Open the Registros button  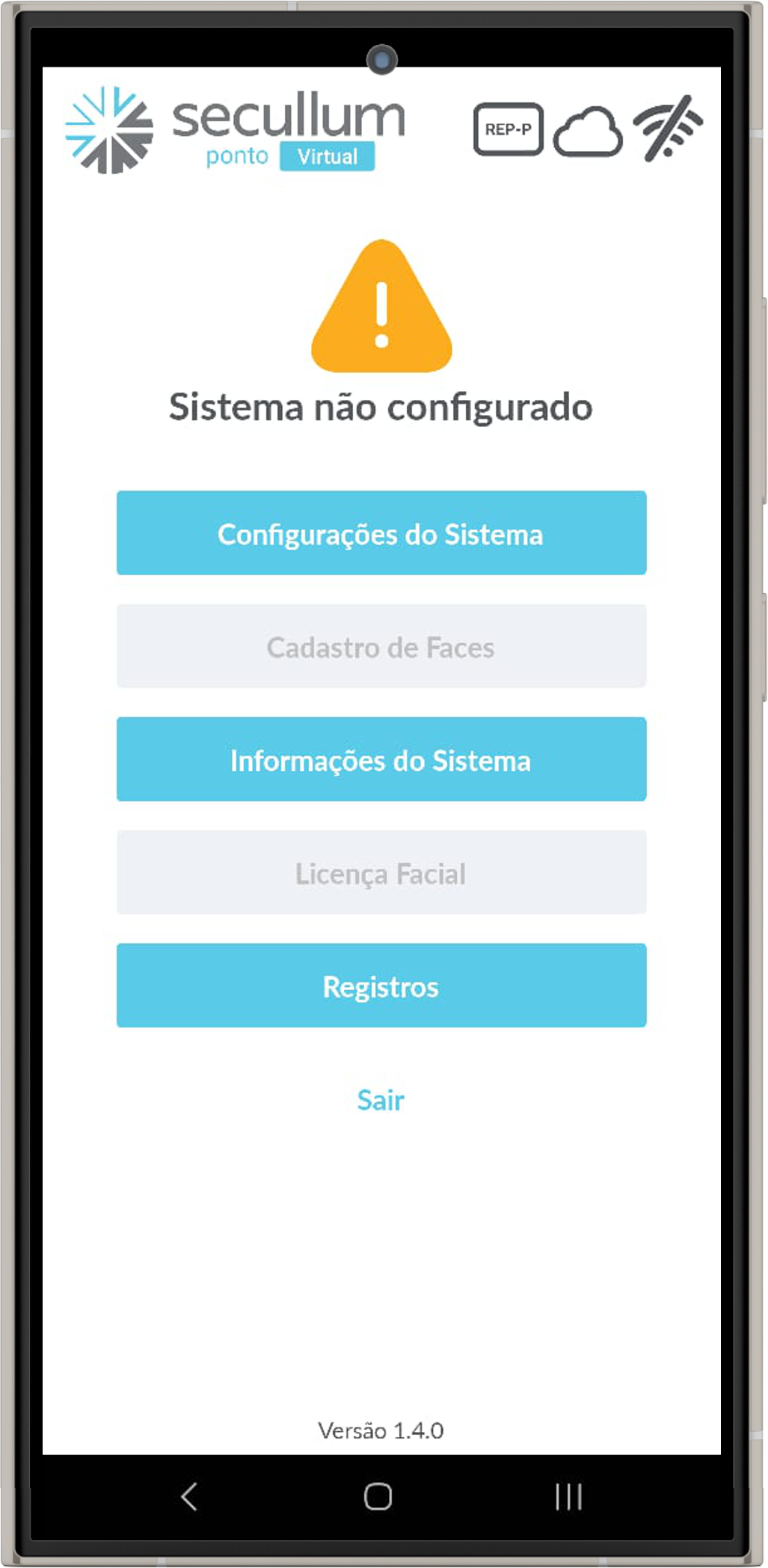coord(381,986)
